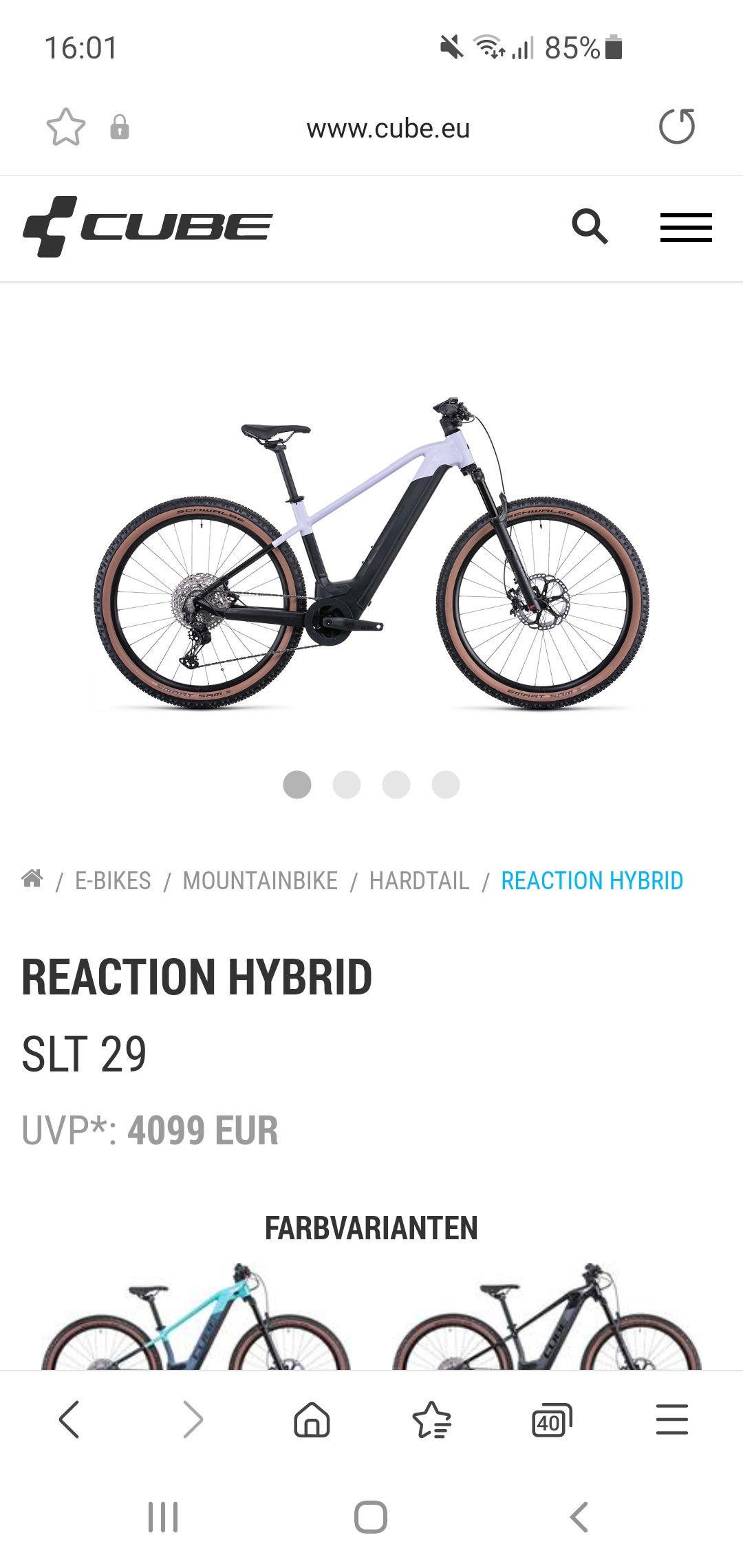Screen dimensions: 743x1568
Task: Open the HARDTAIL breadcrumb category
Action: (x=419, y=881)
